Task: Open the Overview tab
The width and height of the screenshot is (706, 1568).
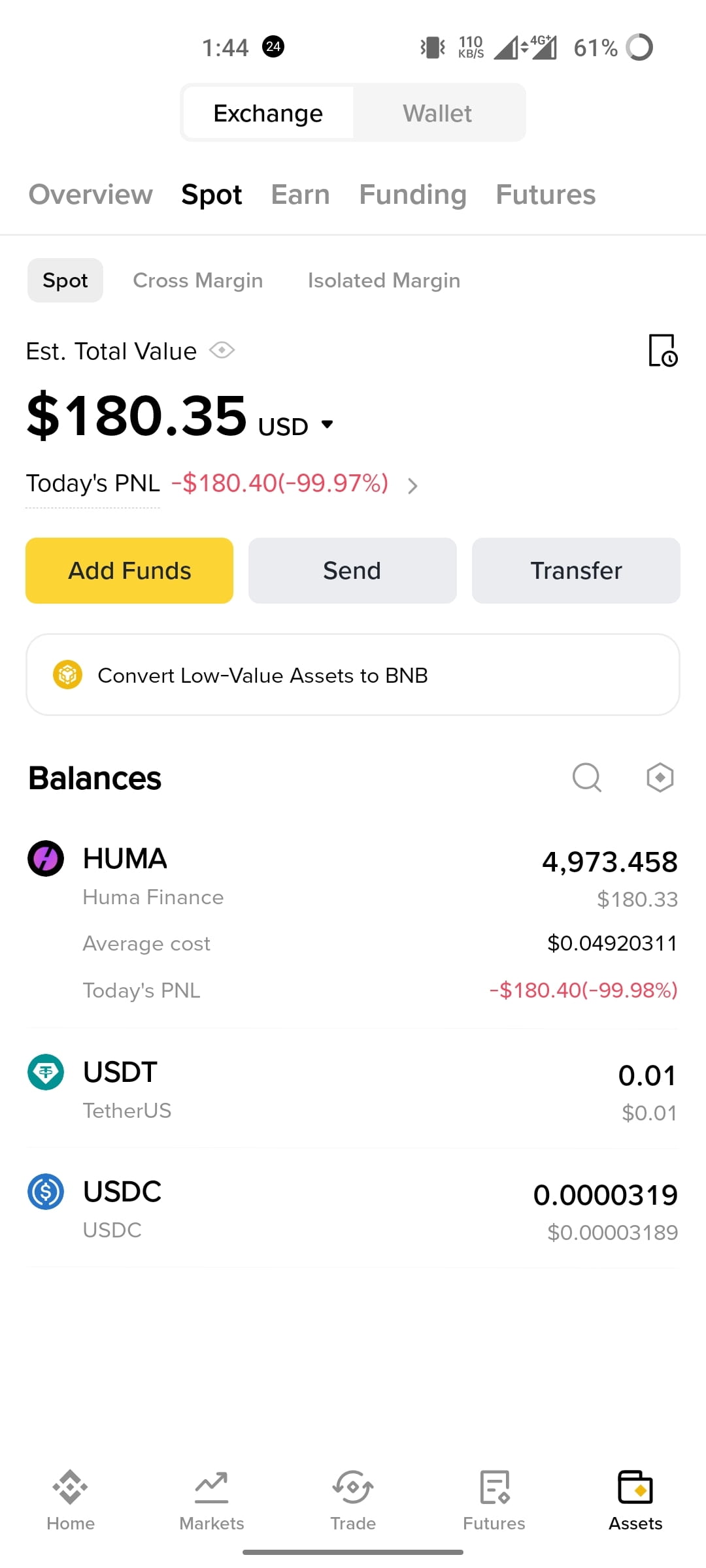Action: [x=91, y=195]
